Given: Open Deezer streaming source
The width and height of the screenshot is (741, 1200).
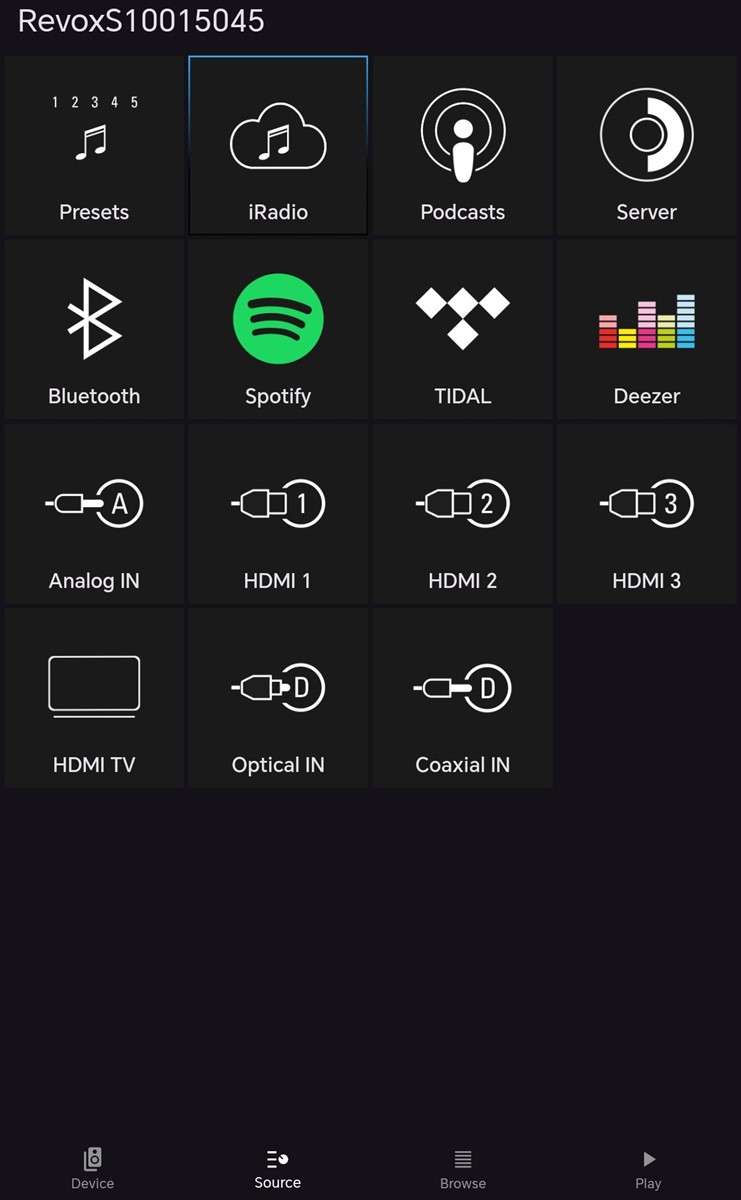Looking at the screenshot, I should [646, 330].
